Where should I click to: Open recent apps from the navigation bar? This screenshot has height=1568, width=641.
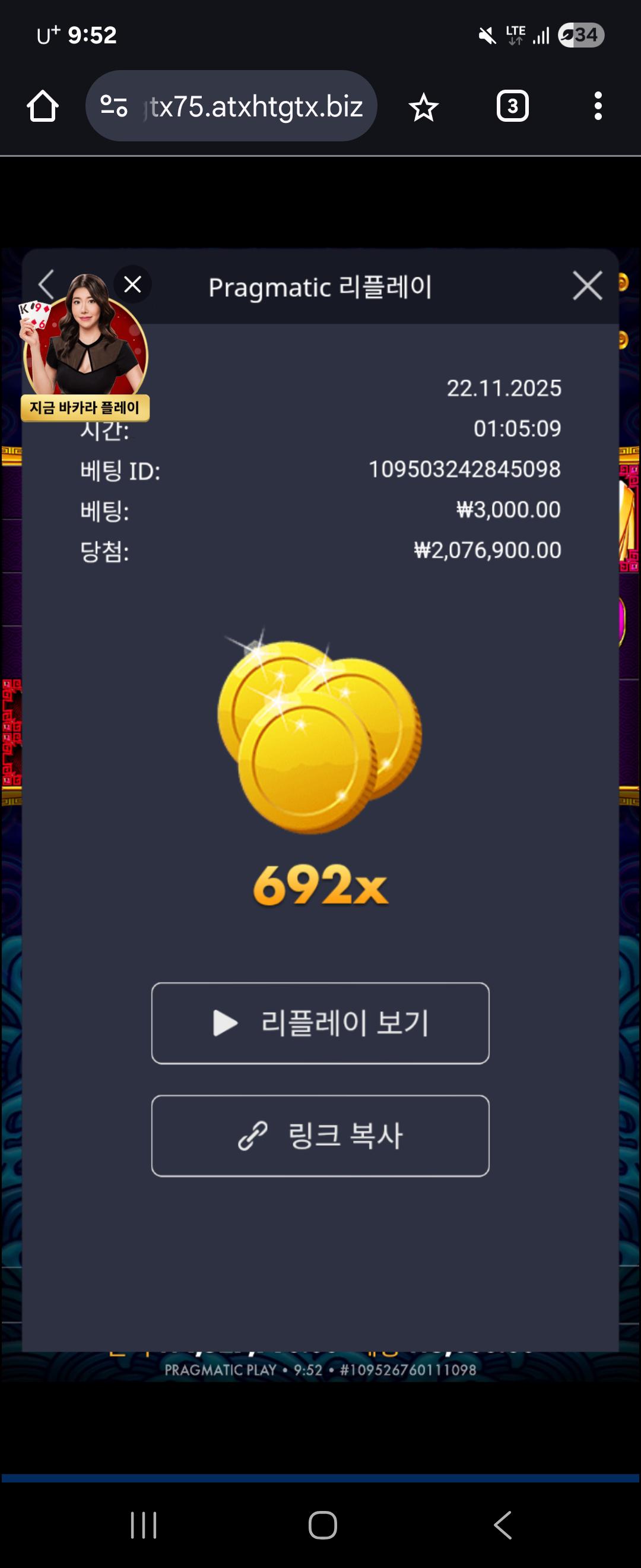(144, 1525)
